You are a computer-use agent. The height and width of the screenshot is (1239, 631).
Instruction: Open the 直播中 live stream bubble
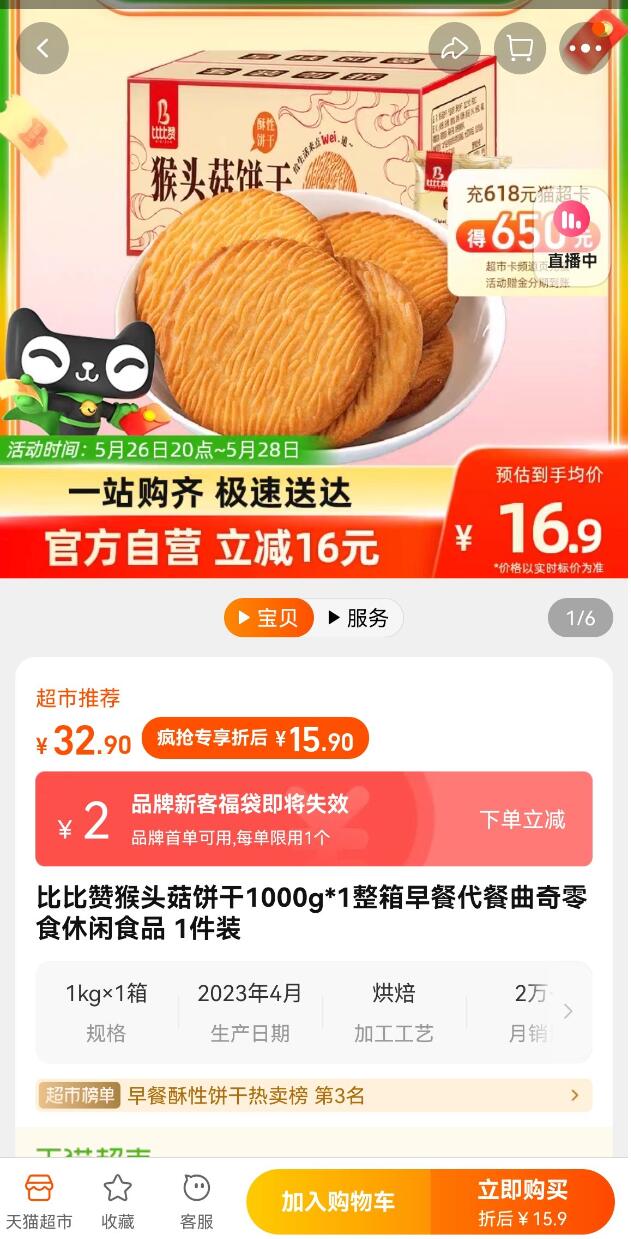click(x=572, y=237)
